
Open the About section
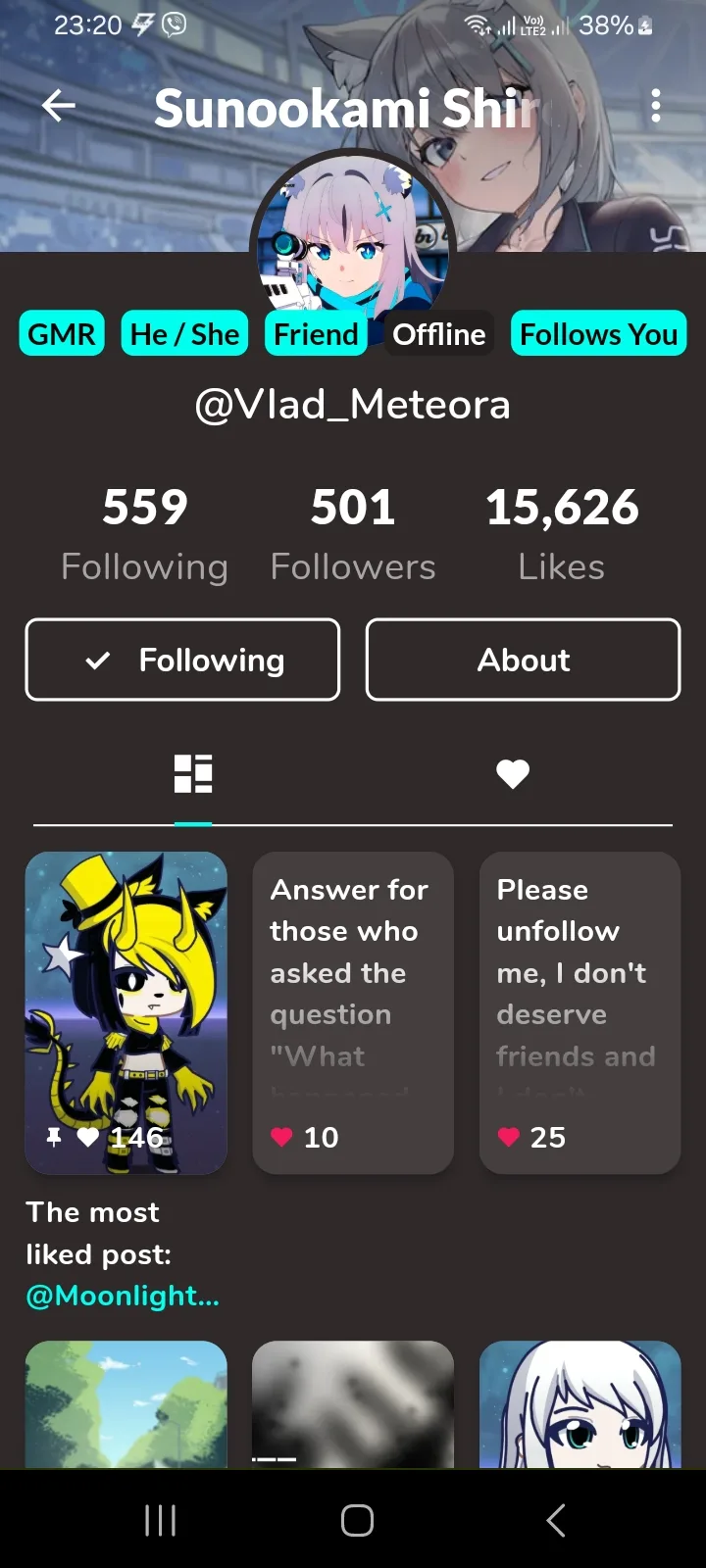[x=523, y=660]
